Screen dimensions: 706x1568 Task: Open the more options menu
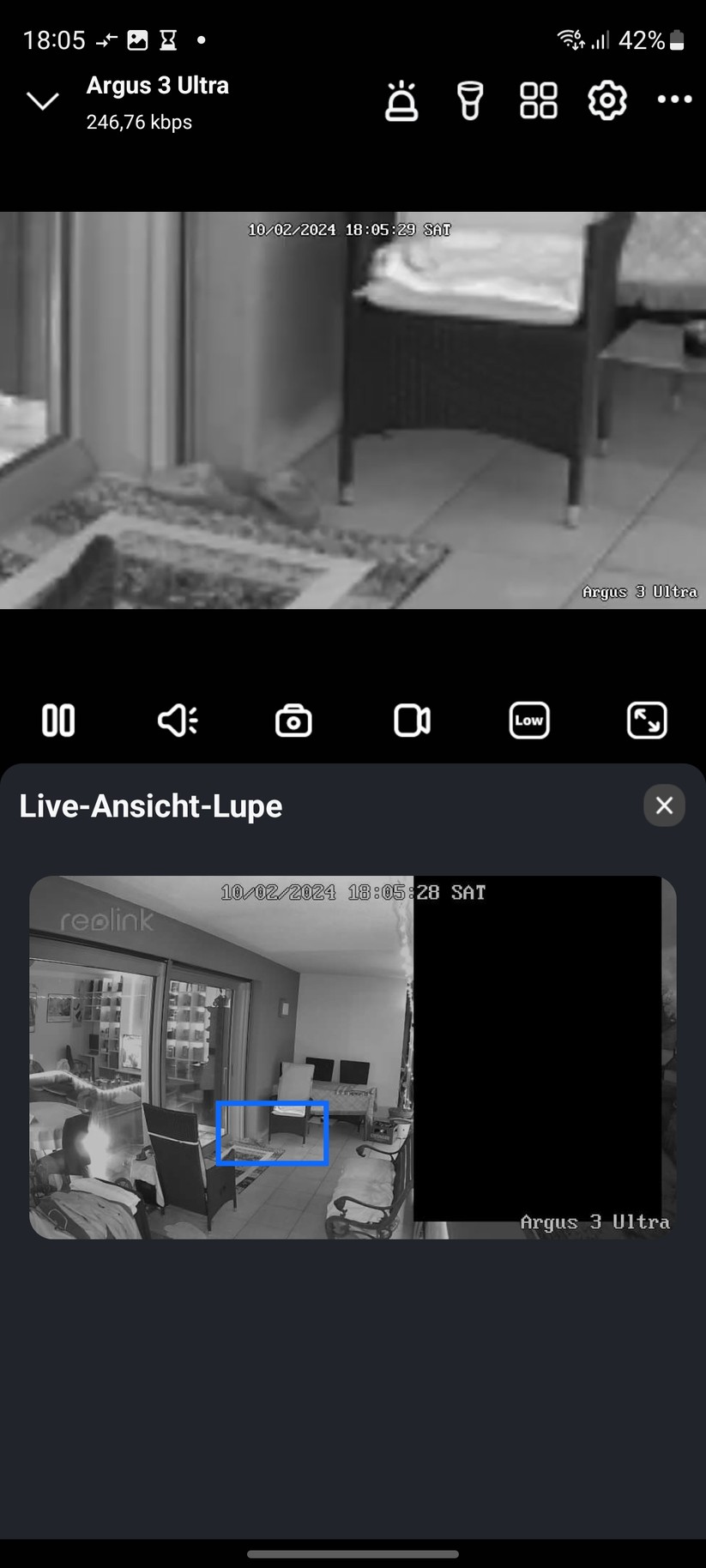[674, 100]
